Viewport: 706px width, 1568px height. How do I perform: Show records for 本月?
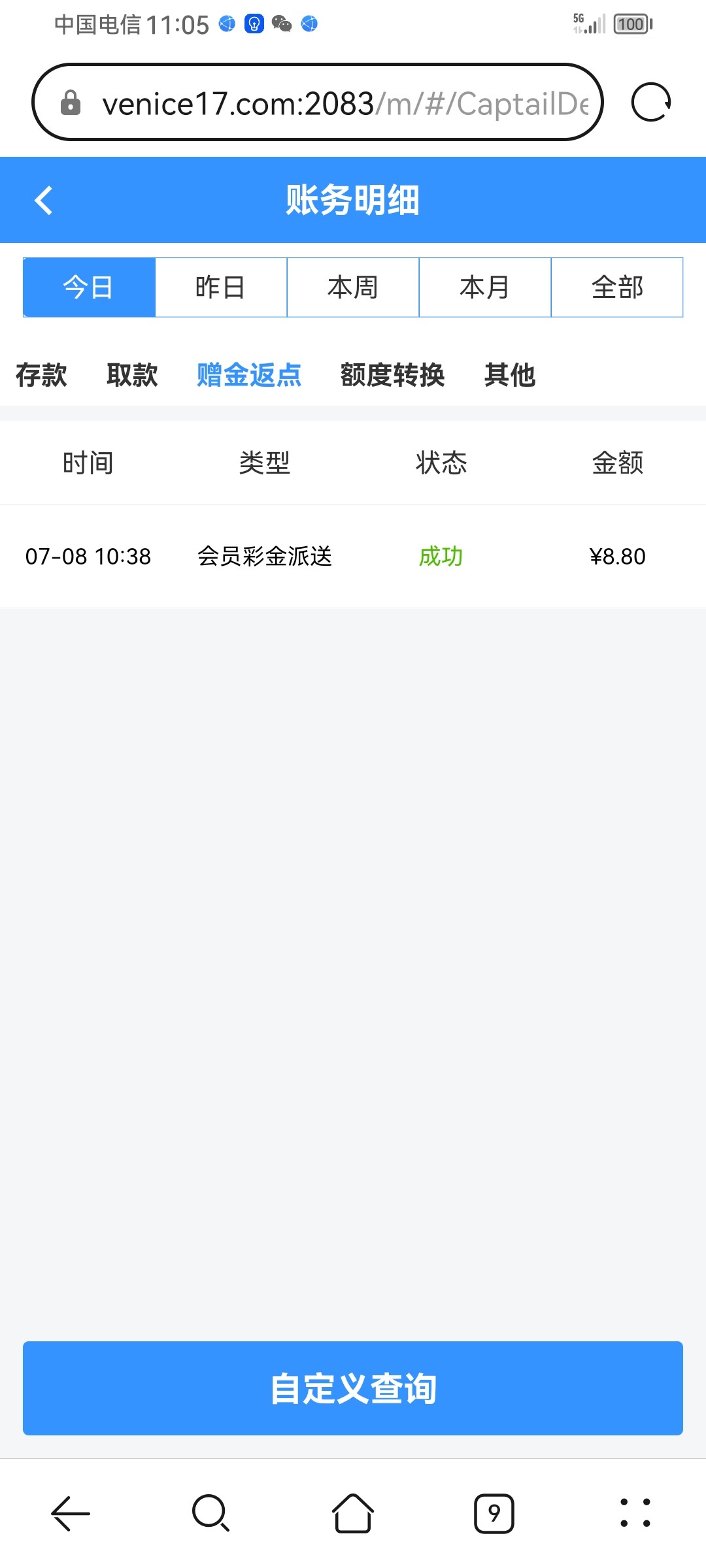485,287
